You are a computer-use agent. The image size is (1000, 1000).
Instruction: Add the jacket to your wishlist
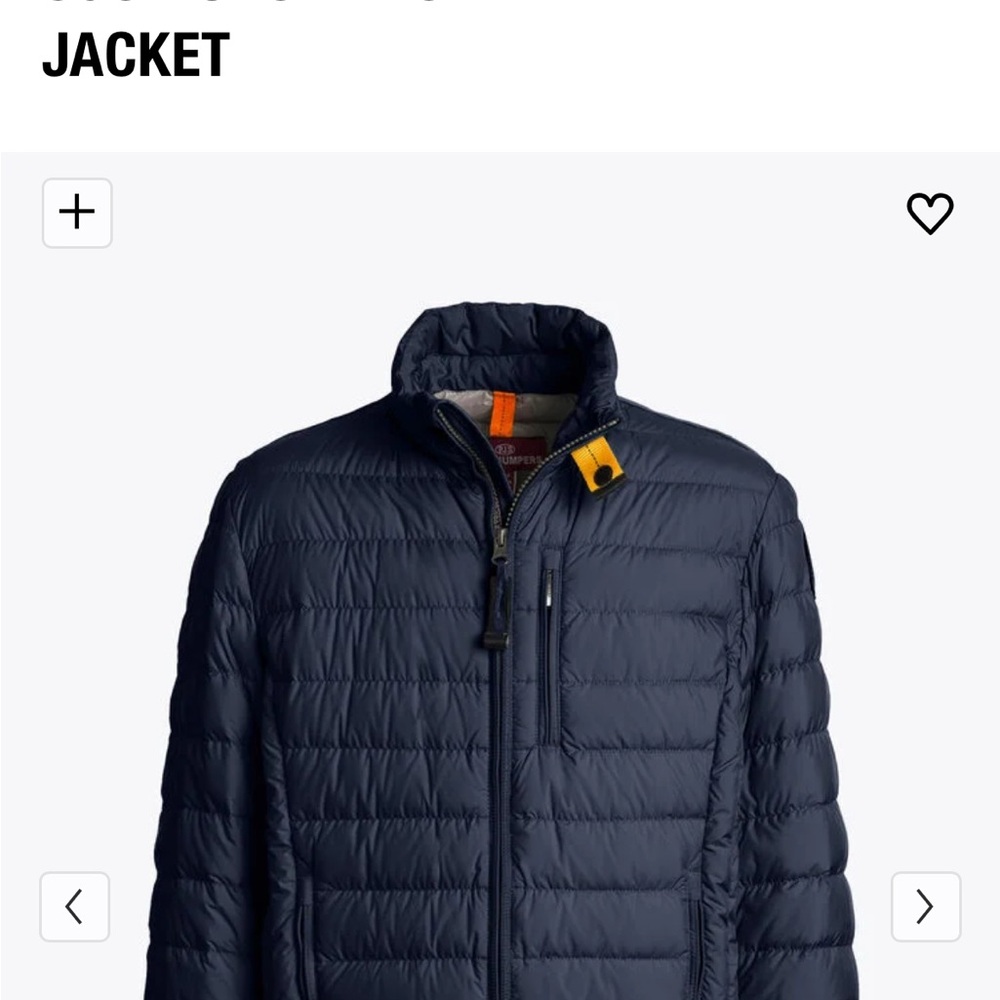929,213
